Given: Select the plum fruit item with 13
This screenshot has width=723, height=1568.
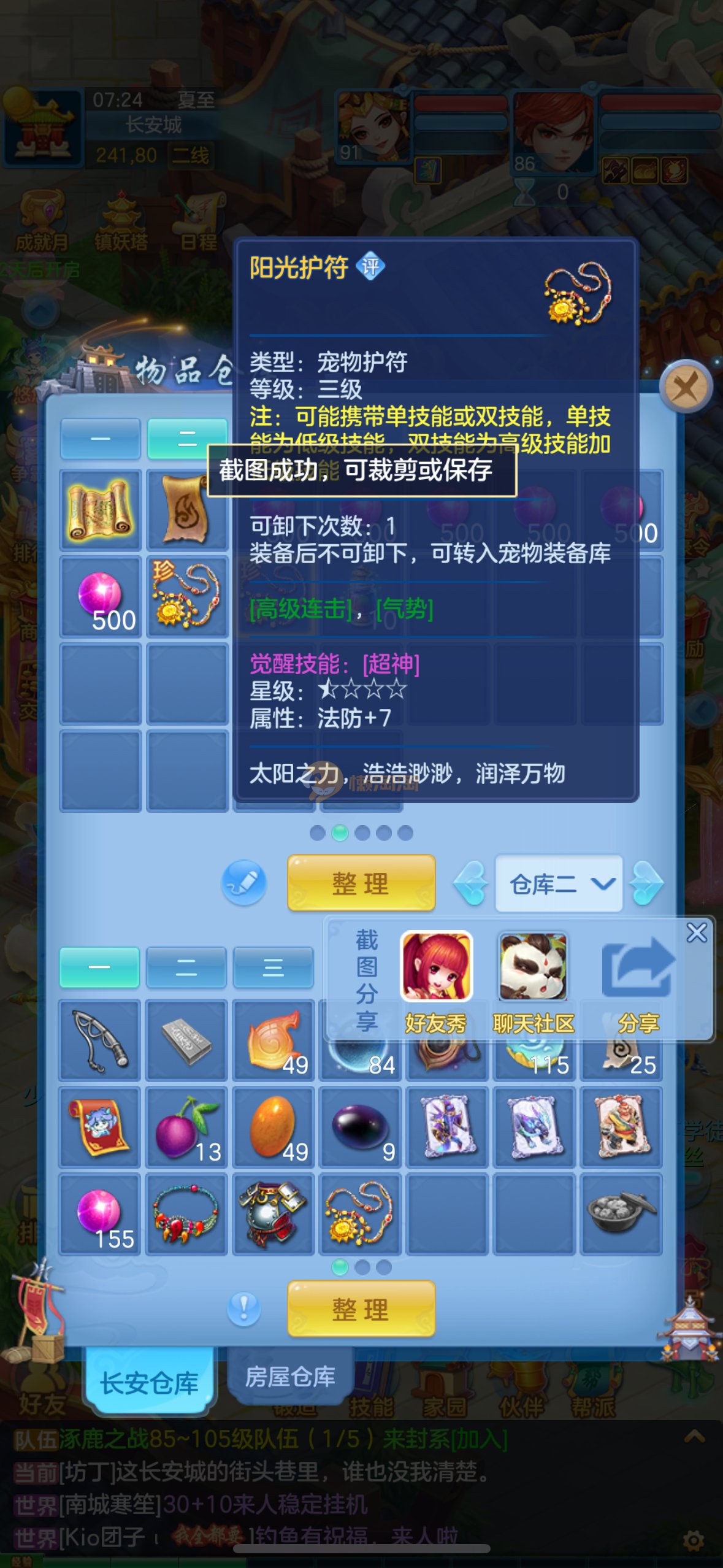Looking at the screenshot, I should point(186,1128).
